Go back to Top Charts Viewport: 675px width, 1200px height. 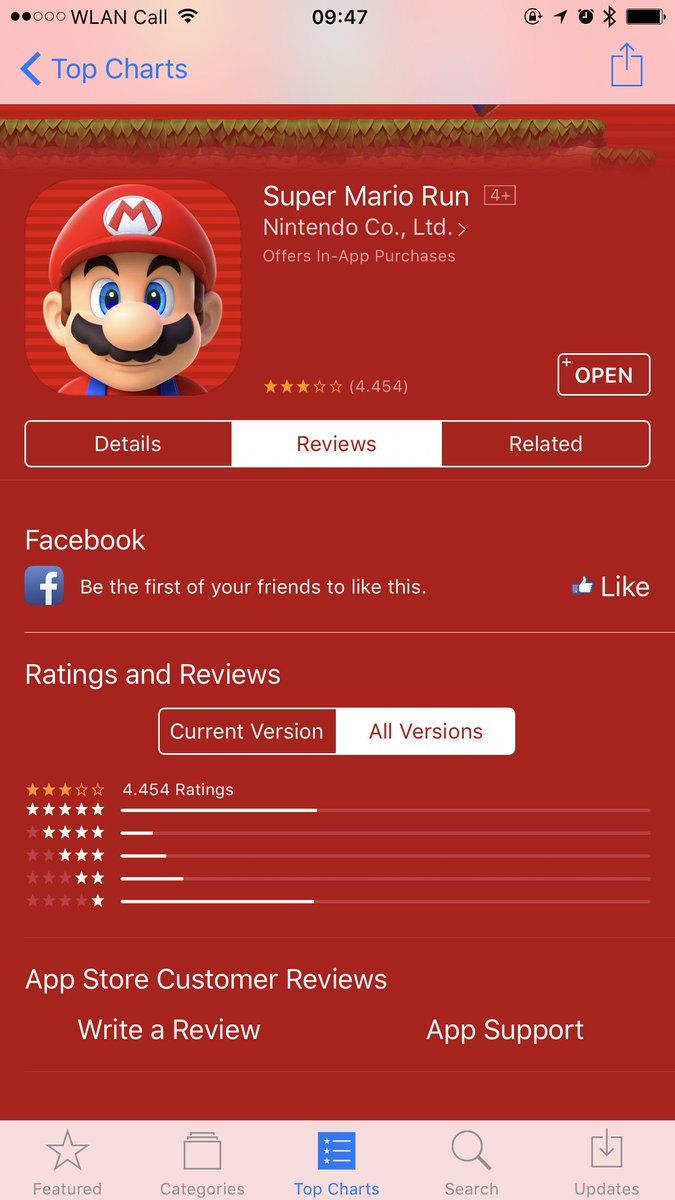(x=104, y=69)
